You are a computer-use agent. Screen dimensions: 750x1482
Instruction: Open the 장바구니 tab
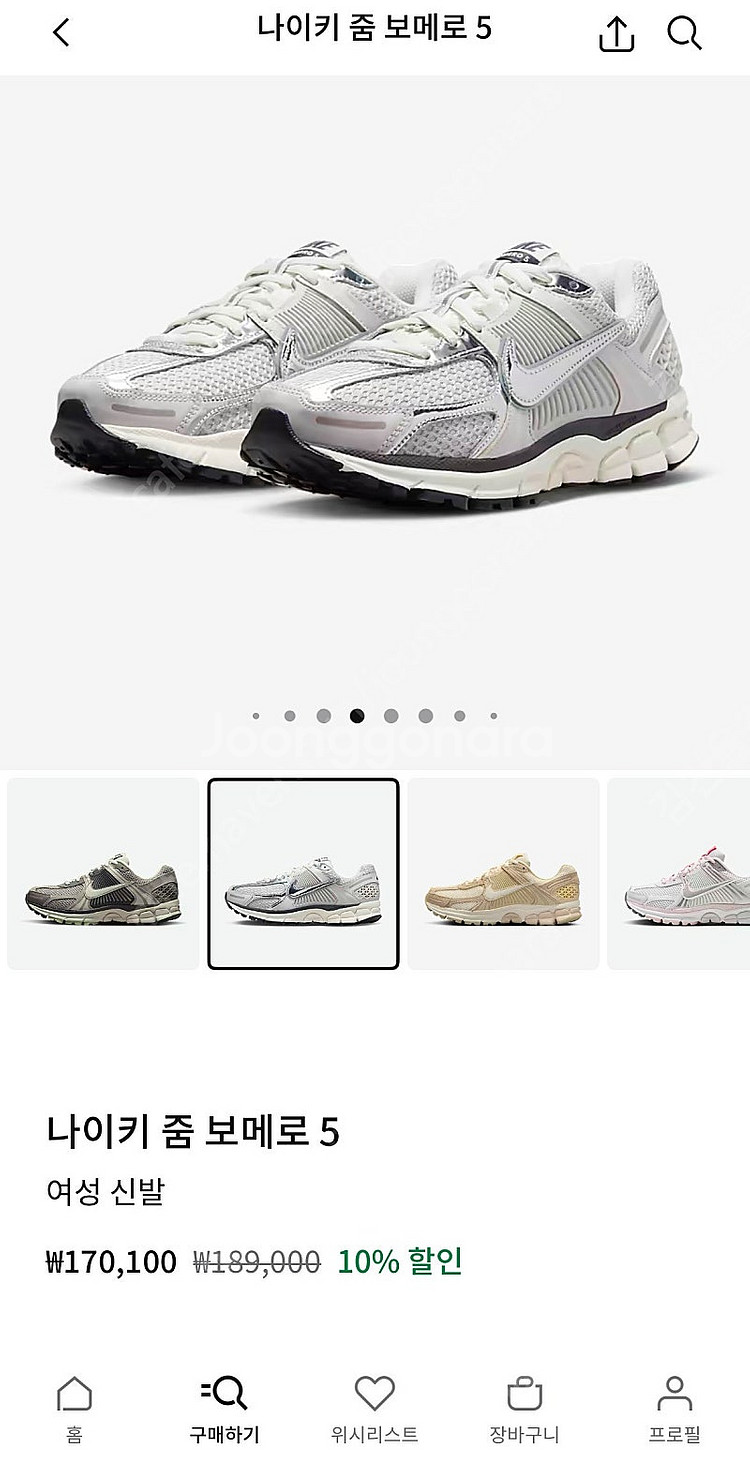pos(525,1410)
